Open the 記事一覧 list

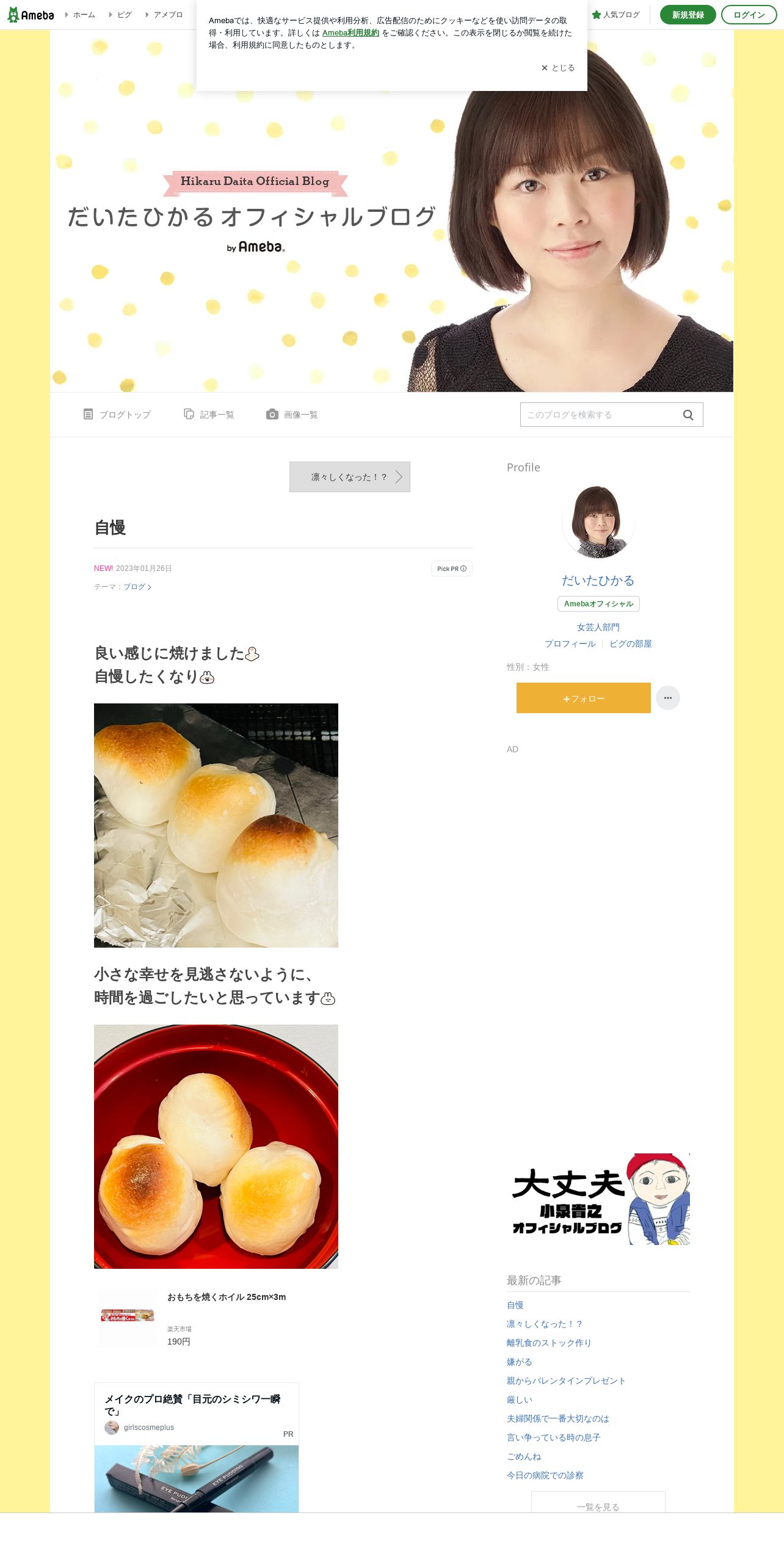pyautogui.click(x=209, y=415)
